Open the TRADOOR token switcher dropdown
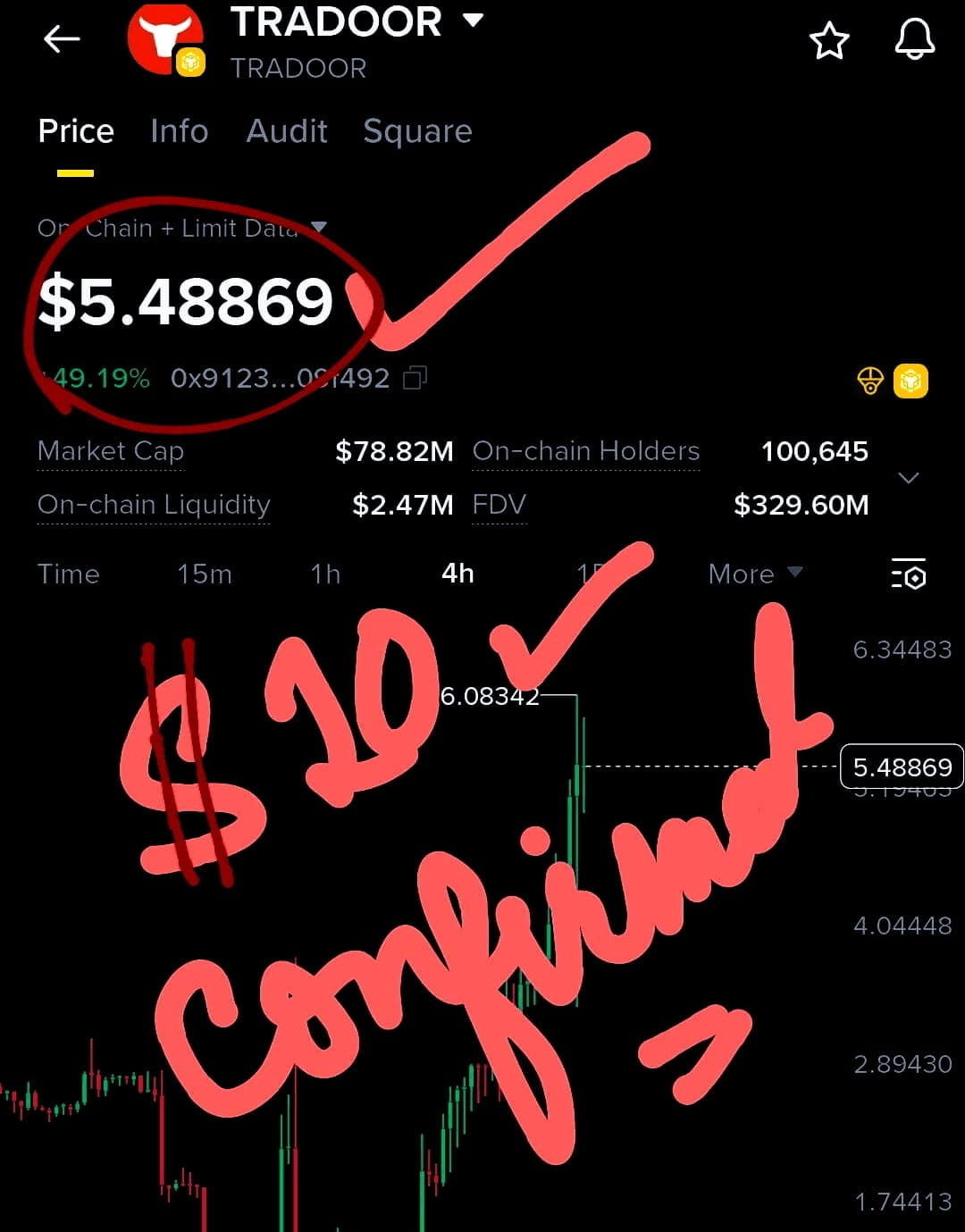 coord(473,21)
